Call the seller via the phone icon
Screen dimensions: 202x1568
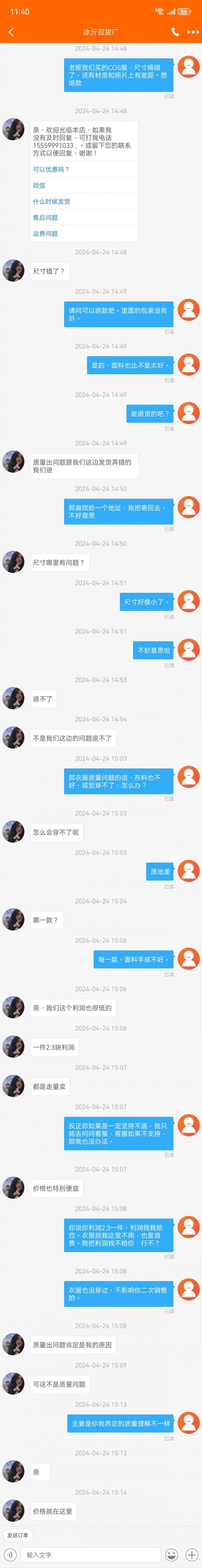tap(175, 32)
